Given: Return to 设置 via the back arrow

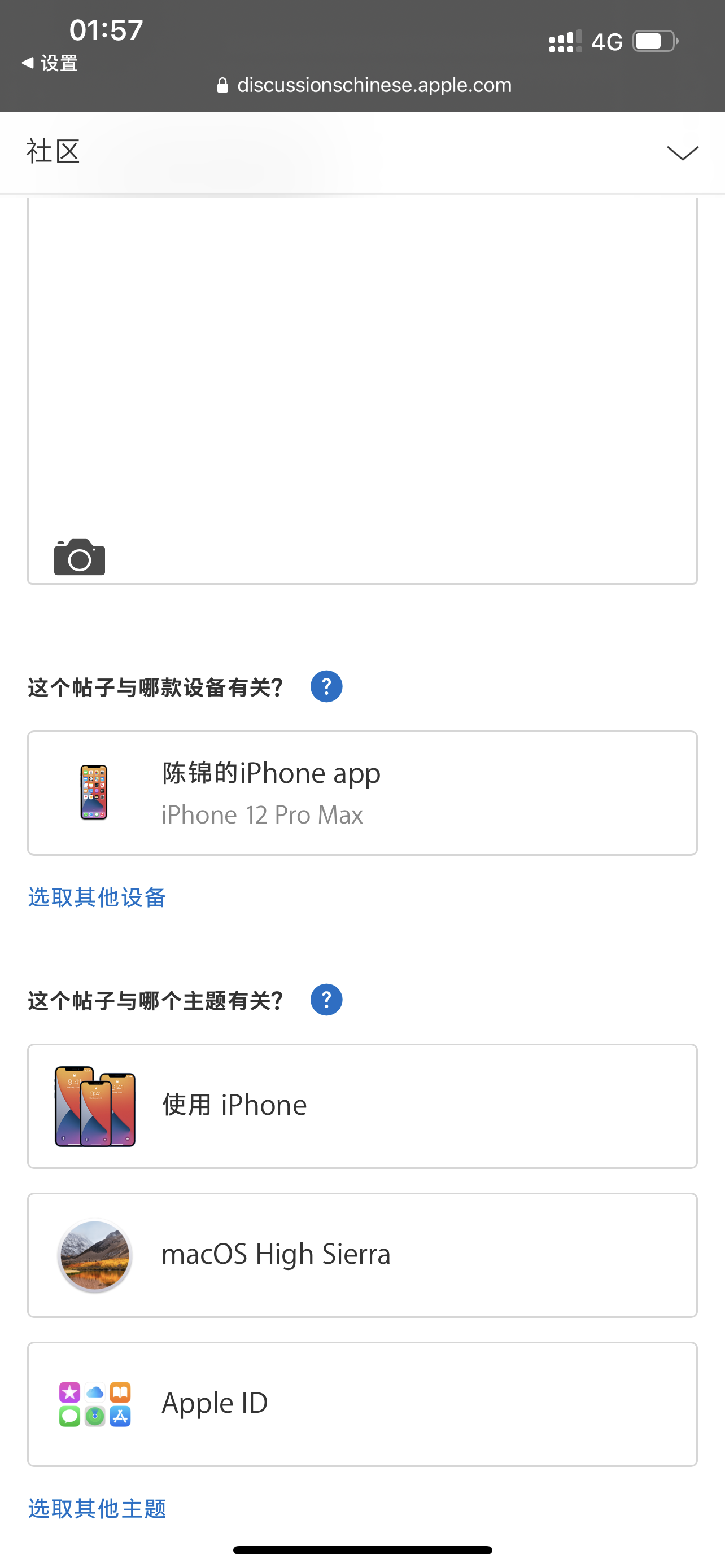Looking at the screenshot, I should (50, 63).
